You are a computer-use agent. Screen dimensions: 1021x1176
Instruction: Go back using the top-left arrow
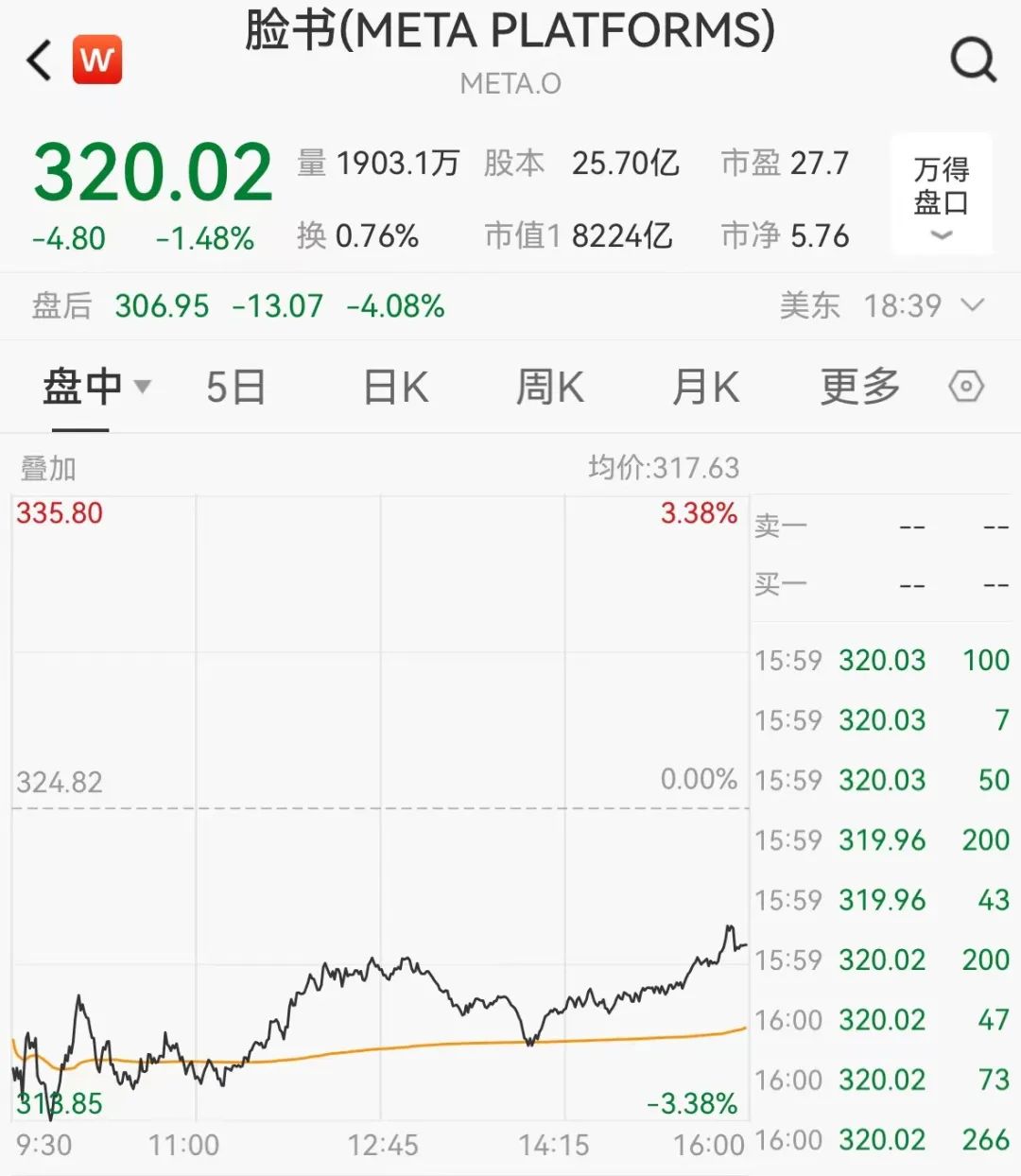click(x=40, y=61)
